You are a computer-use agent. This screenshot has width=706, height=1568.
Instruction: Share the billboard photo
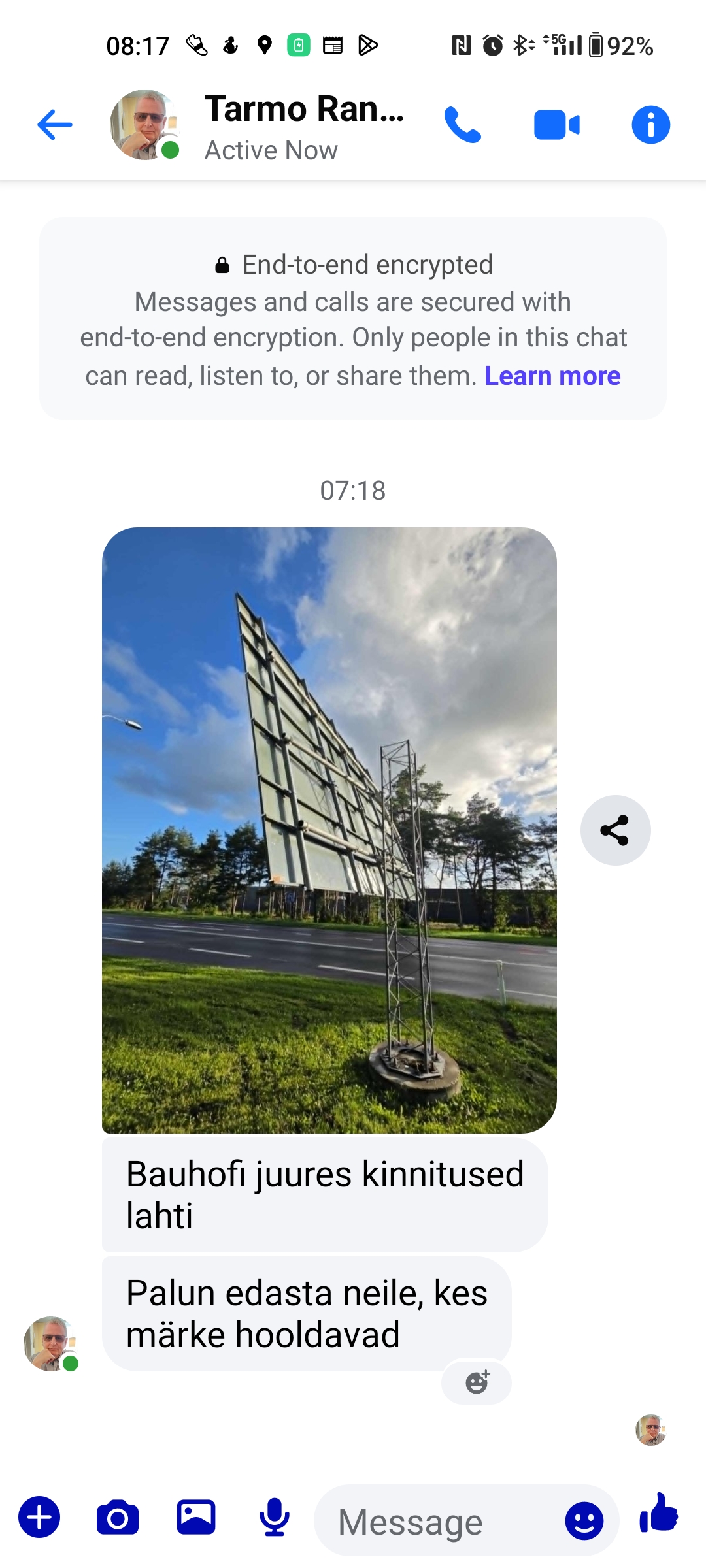(x=615, y=830)
